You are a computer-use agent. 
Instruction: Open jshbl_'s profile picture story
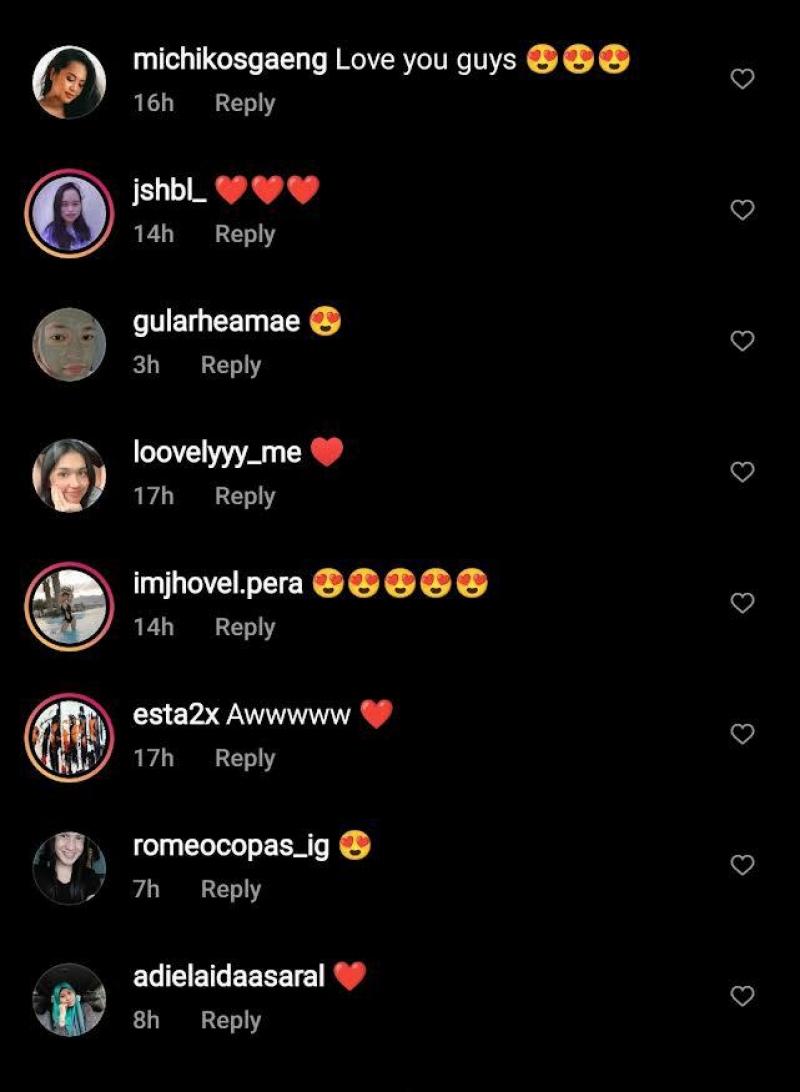(x=69, y=213)
